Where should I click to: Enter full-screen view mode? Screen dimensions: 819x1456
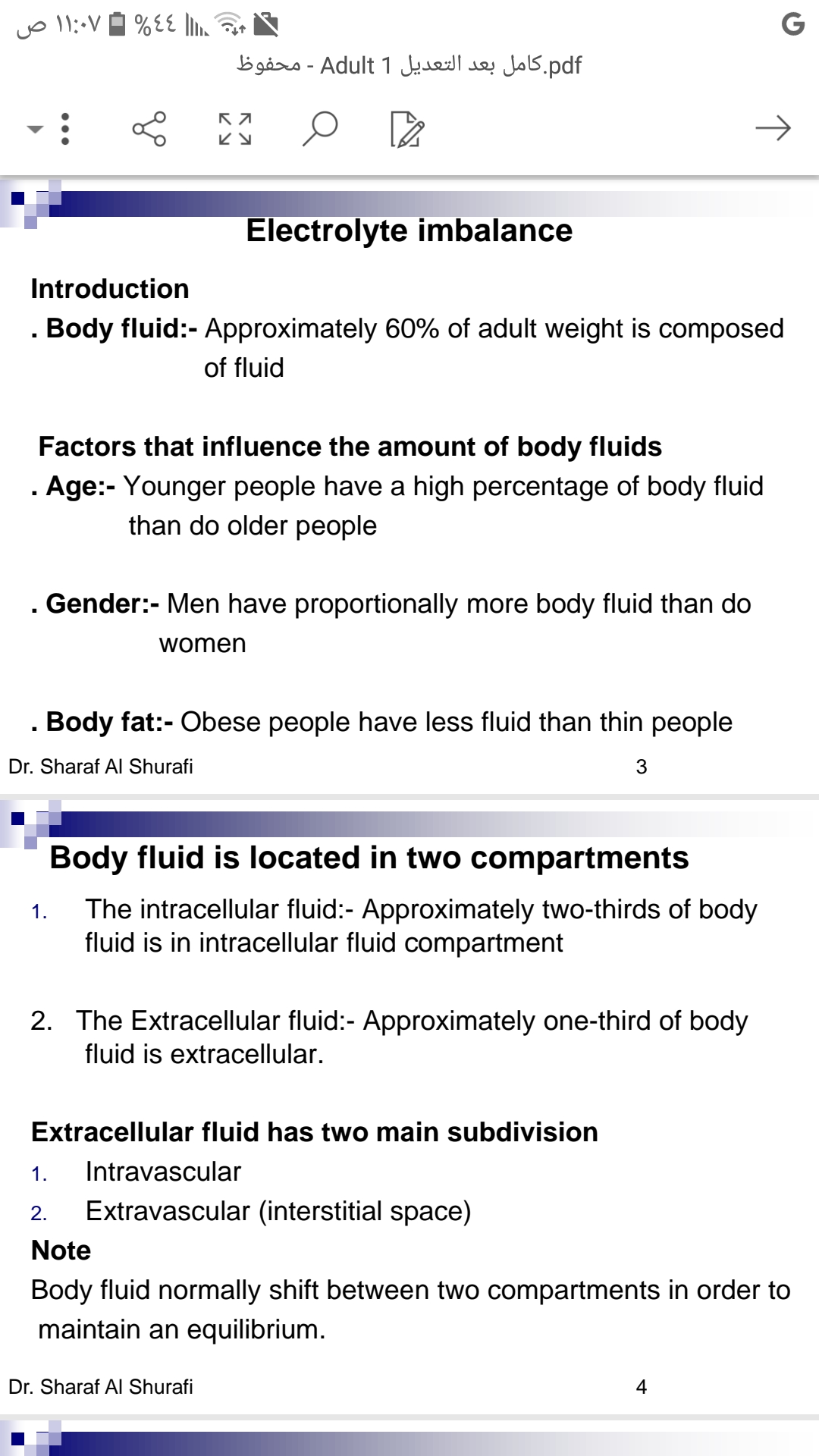click(235, 129)
